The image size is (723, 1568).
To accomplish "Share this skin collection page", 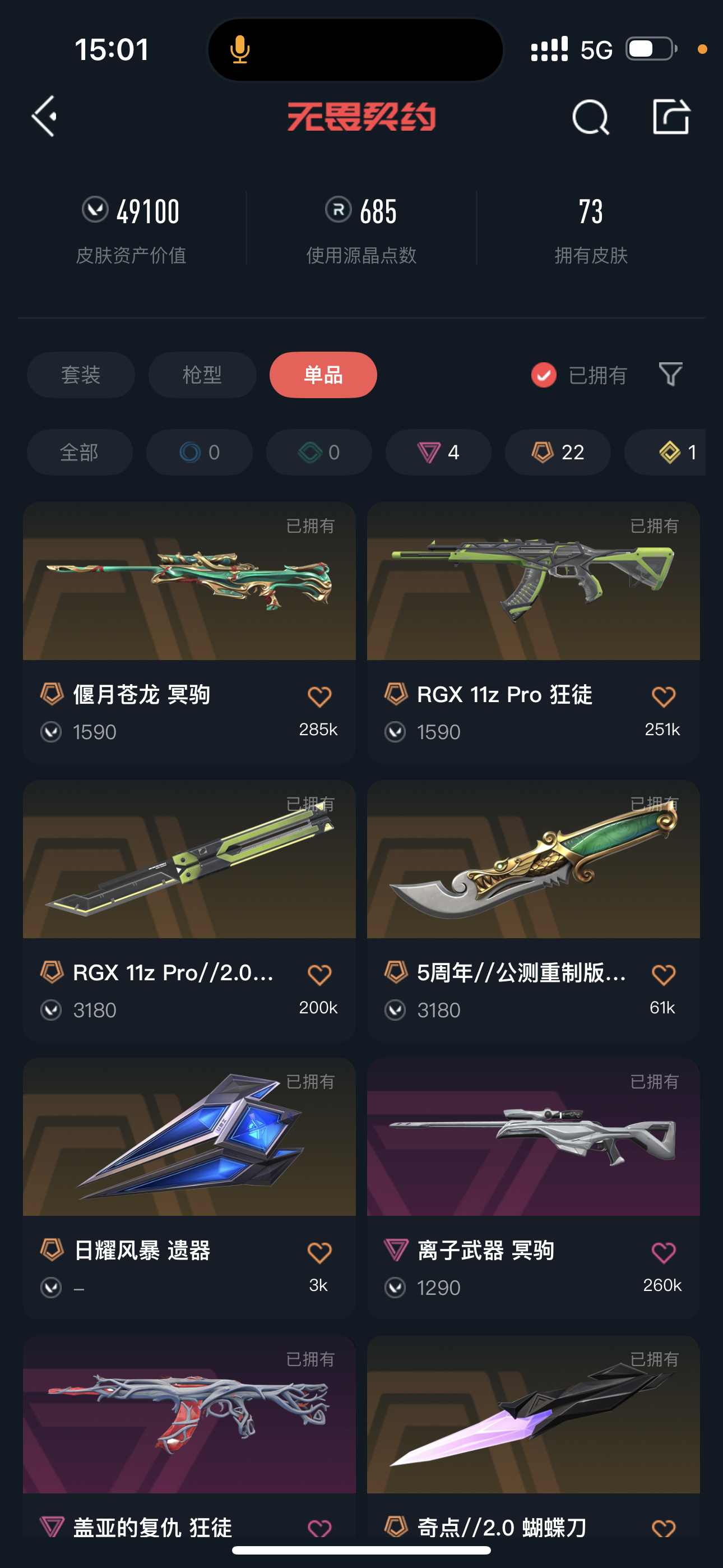I will pos(670,116).
